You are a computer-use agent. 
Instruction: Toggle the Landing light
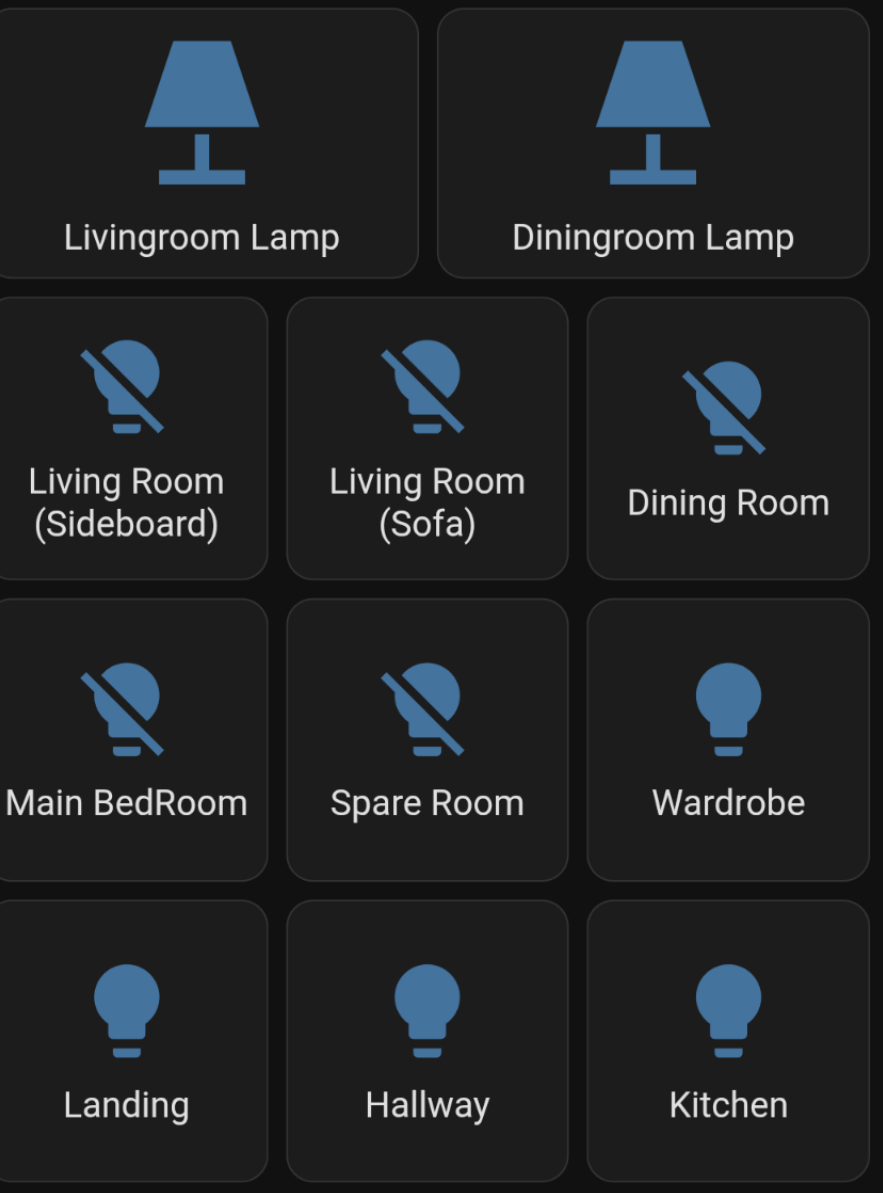coord(127,1041)
